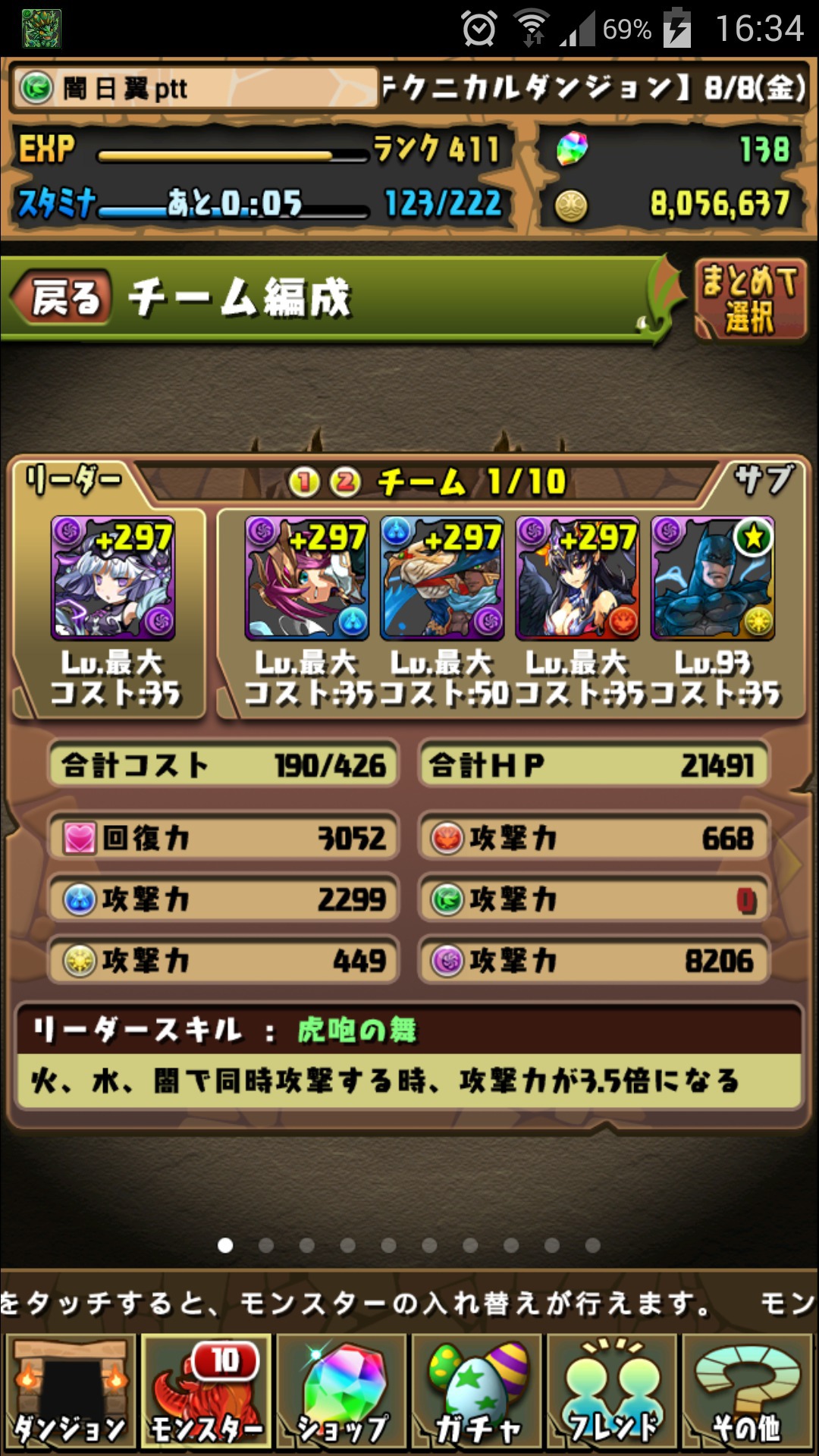Screen dimensions: 819x1456
Task: Select the Batman sub monster Lv.93
Action: pyautogui.click(x=713, y=579)
